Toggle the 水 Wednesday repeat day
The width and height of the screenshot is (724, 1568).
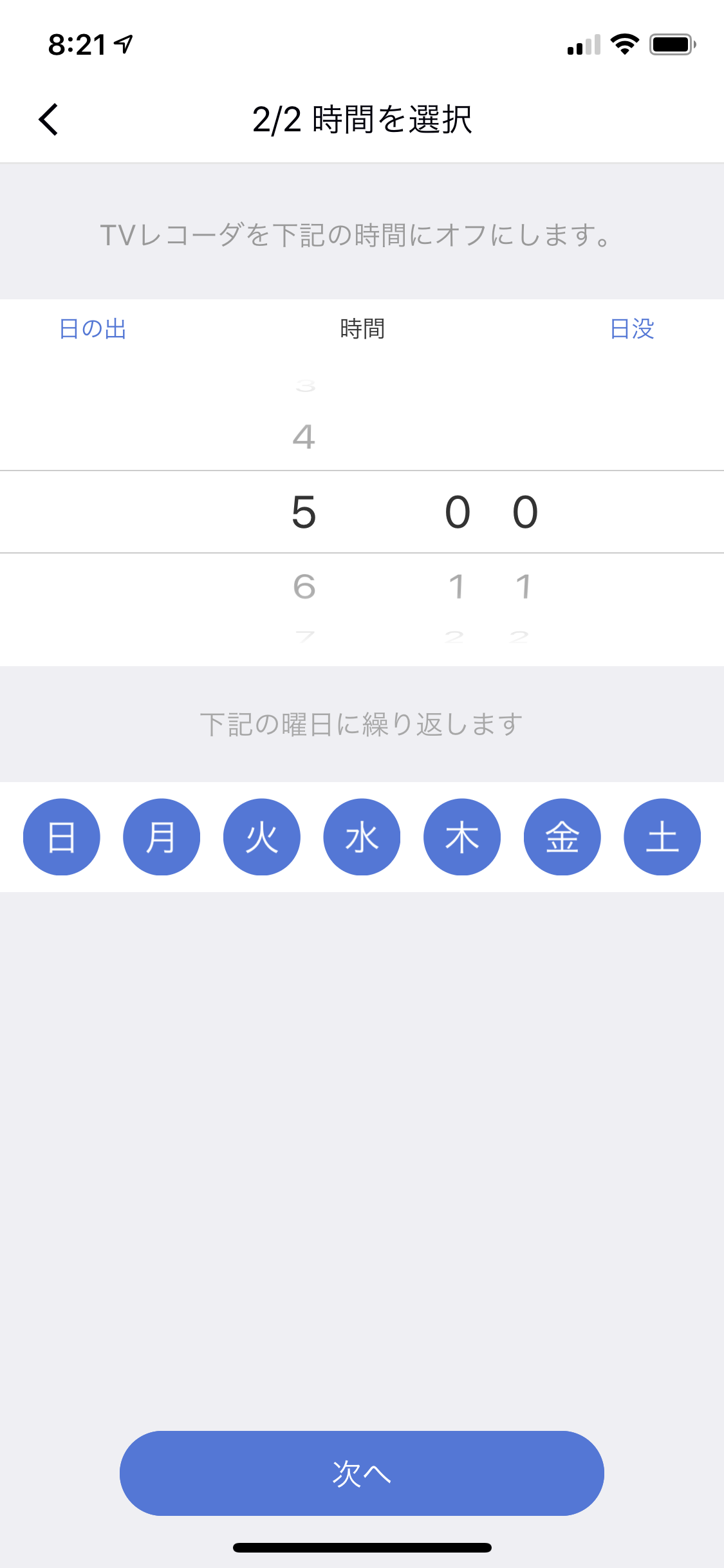[362, 837]
